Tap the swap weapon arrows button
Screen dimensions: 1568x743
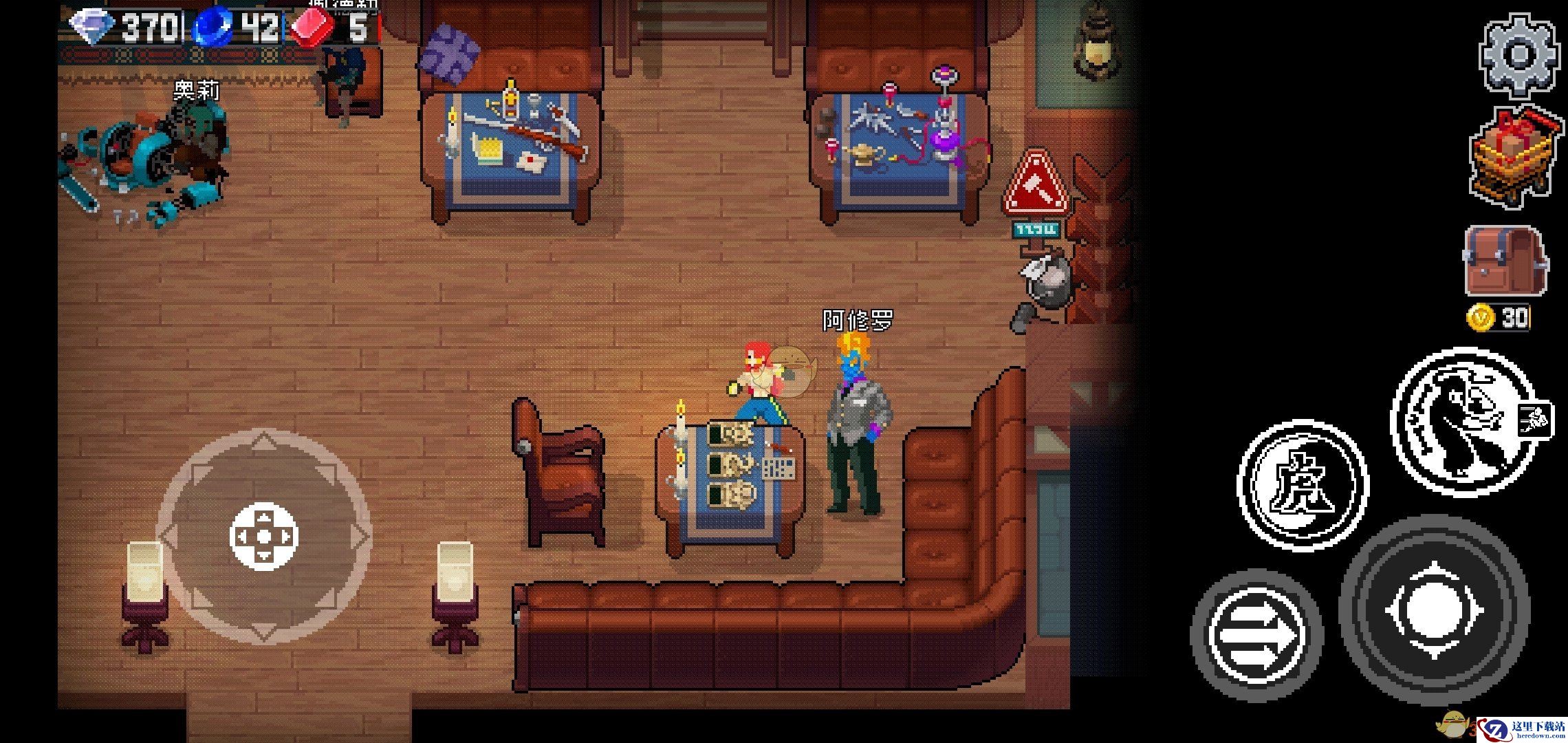pyautogui.click(x=1256, y=636)
